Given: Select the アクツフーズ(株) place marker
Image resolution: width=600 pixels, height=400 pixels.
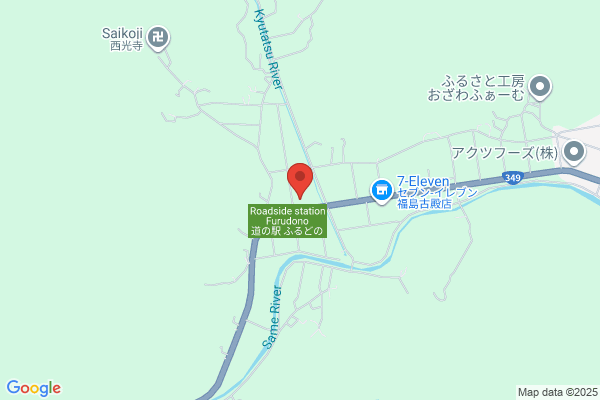Looking at the screenshot, I should point(574,153).
